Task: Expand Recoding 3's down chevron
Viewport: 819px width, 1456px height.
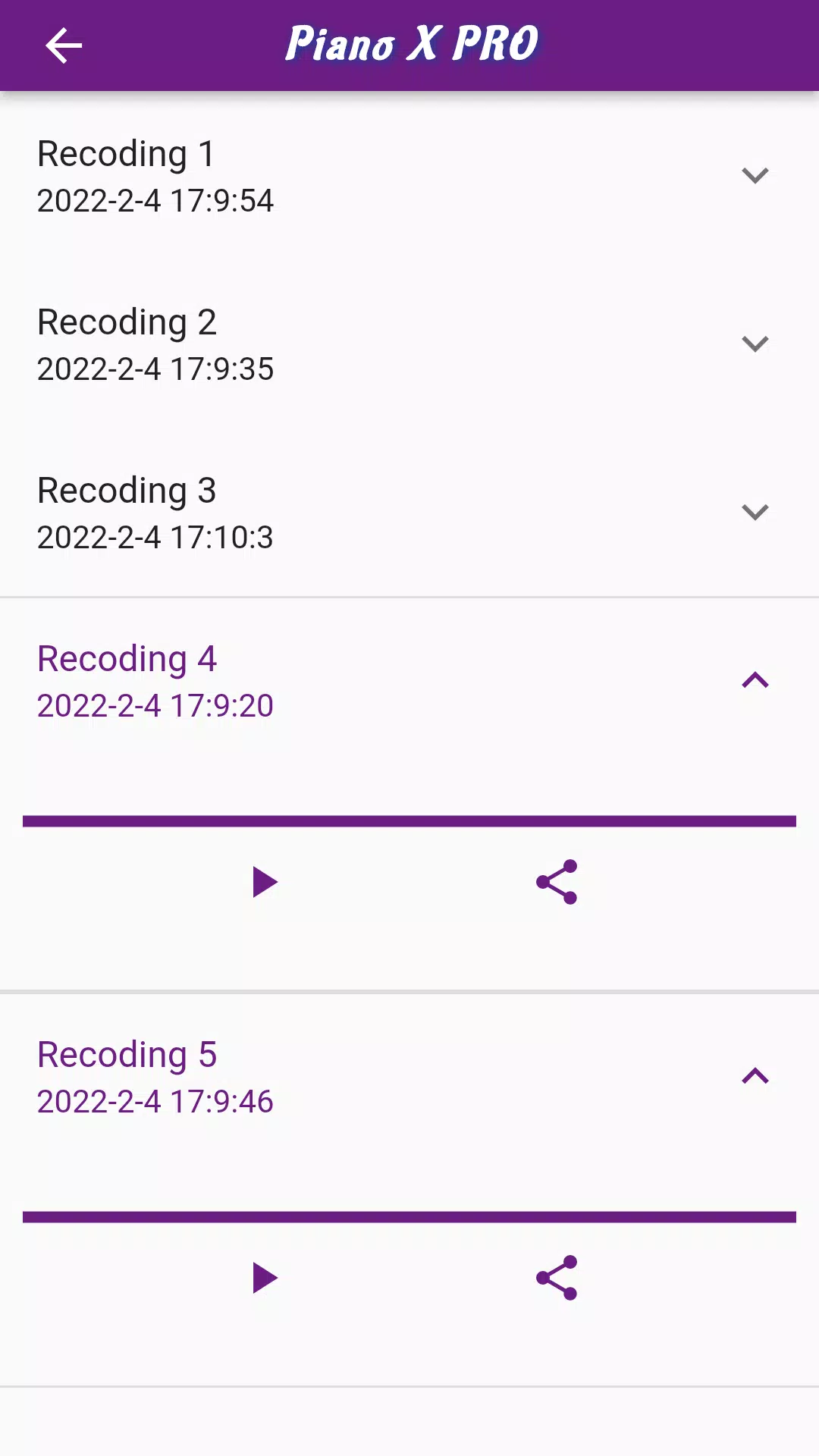Action: (755, 513)
